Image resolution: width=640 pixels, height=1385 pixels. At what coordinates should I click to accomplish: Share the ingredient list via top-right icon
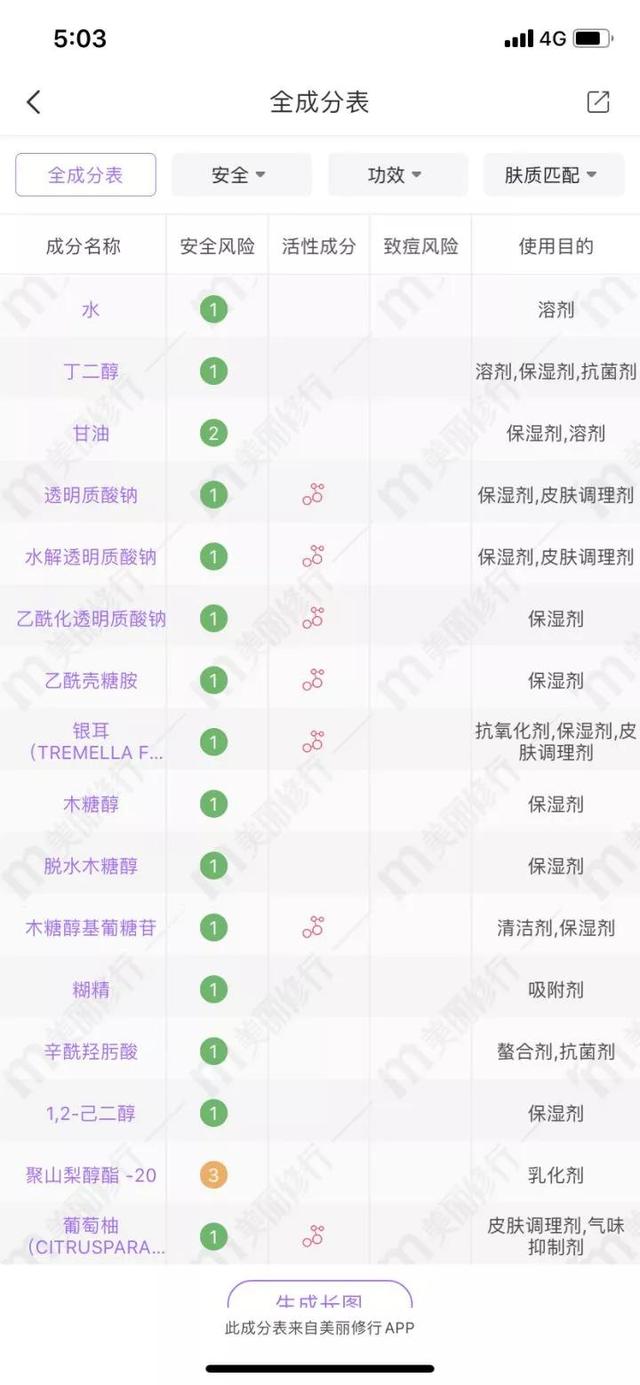(598, 102)
